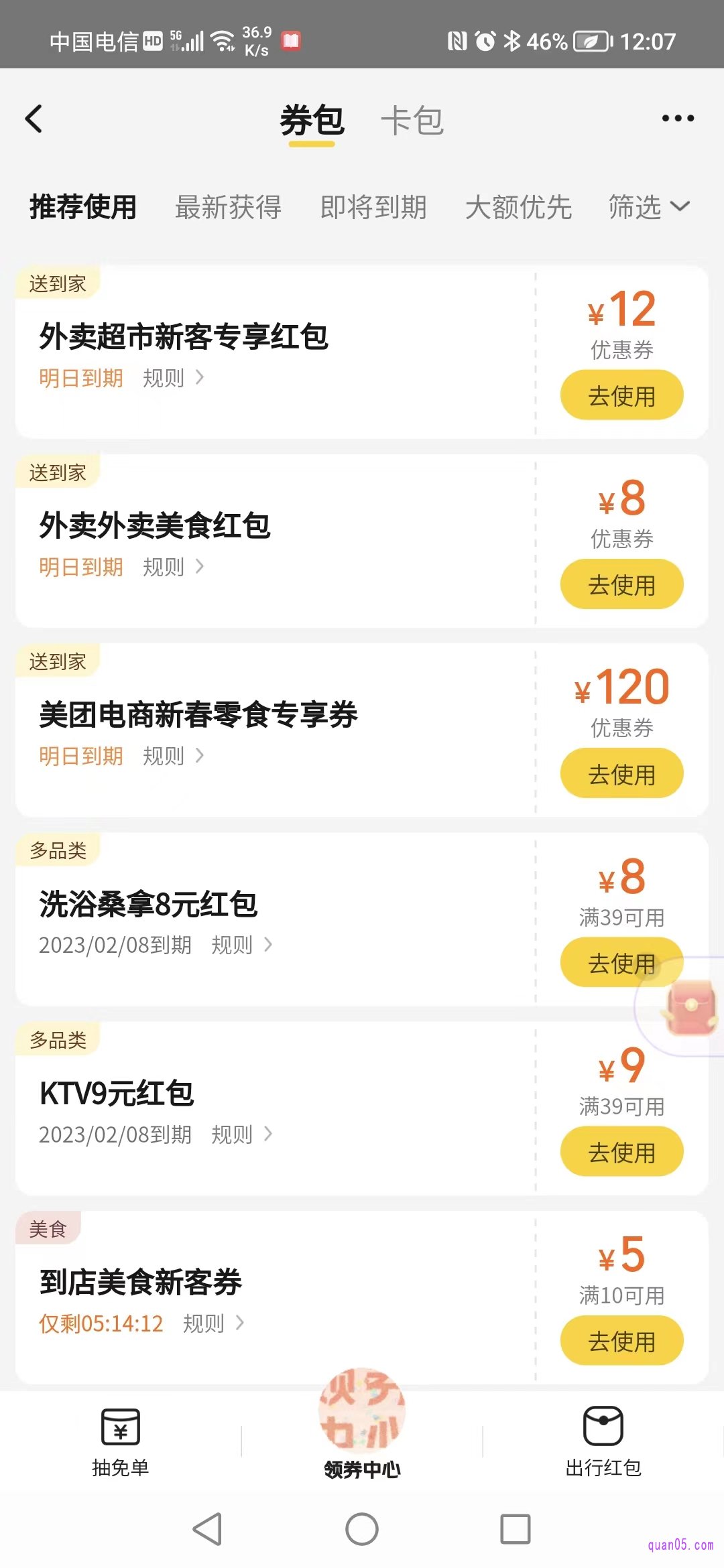This screenshot has height=1568, width=724.
Task: Use the 外卖超市新客专享红包 ¥12 coupon
Action: tap(621, 395)
